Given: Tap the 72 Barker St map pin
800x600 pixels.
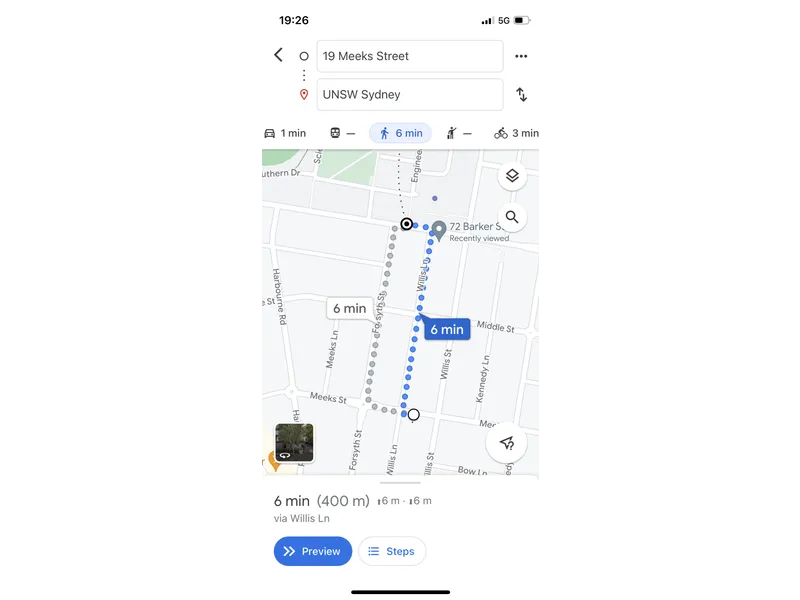Looking at the screenshot, I should (x=438, y=231).
